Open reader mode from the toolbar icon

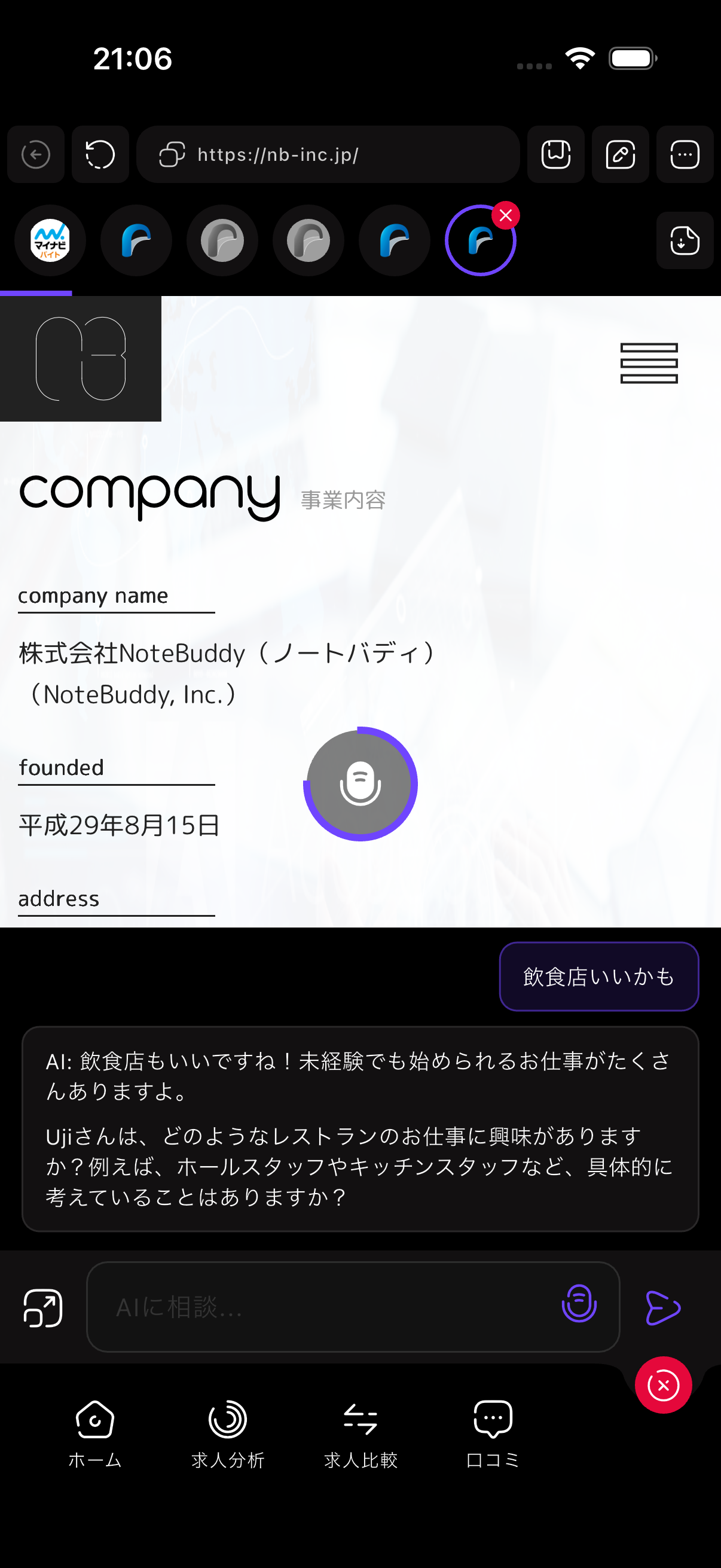(555, 155)
